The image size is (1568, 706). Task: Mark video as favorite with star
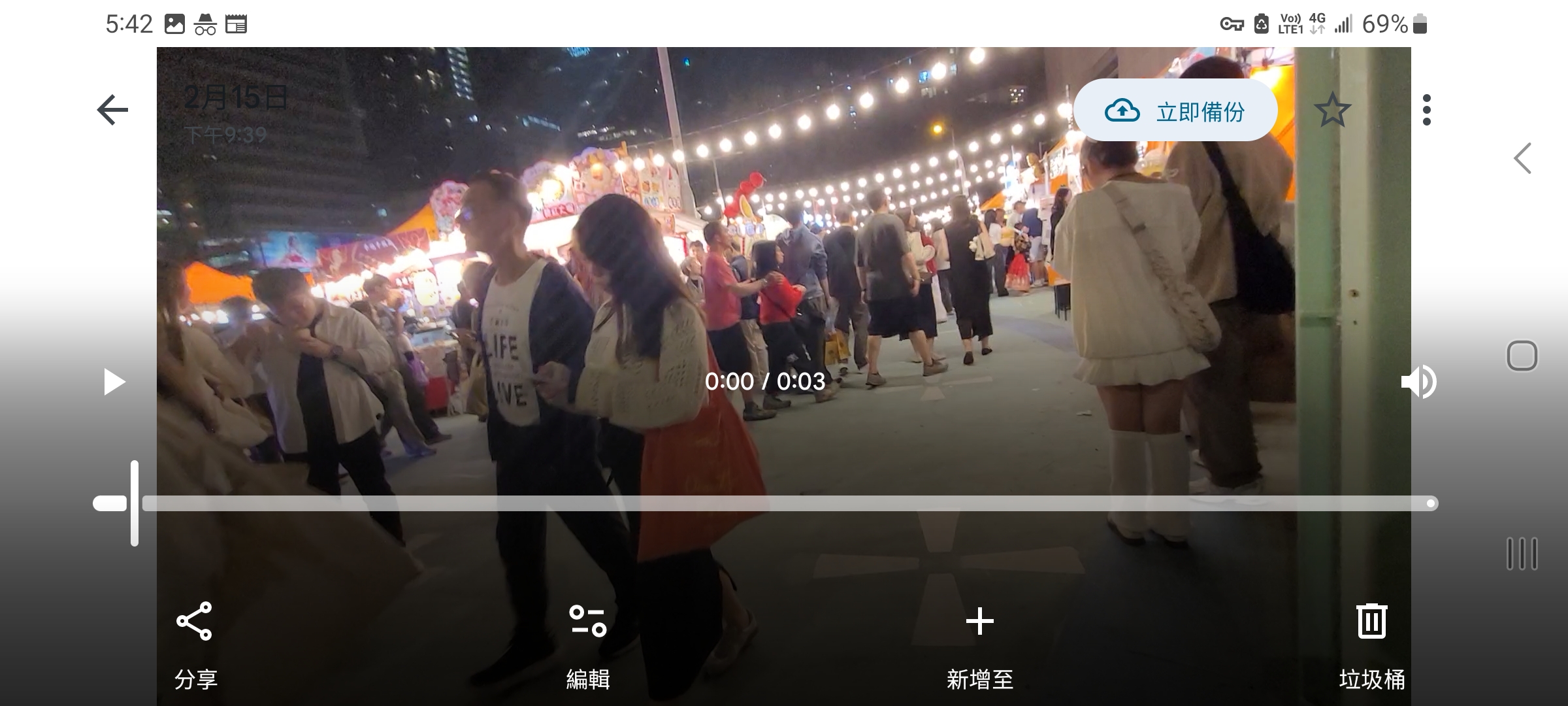[x=1331, y=110]
